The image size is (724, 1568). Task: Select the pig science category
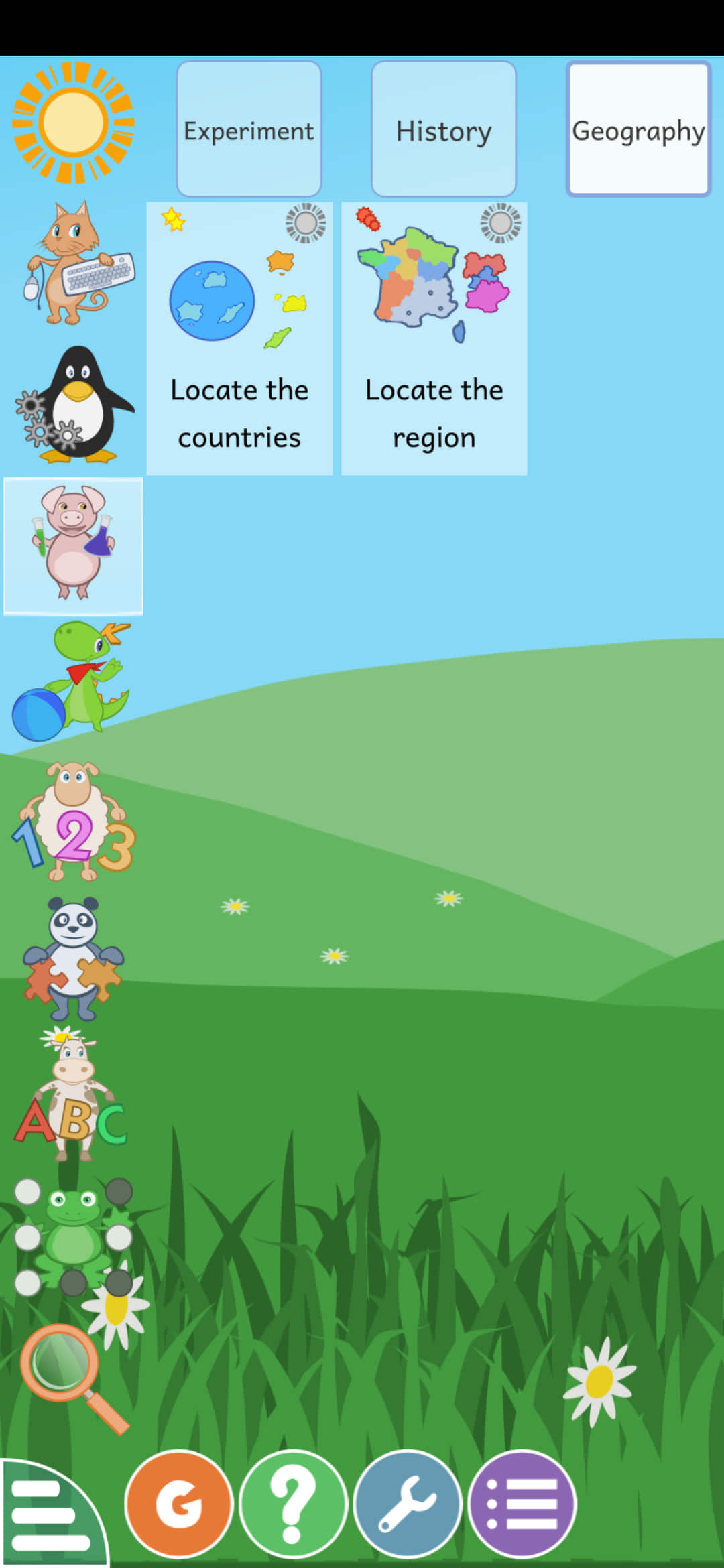point(73,545)
